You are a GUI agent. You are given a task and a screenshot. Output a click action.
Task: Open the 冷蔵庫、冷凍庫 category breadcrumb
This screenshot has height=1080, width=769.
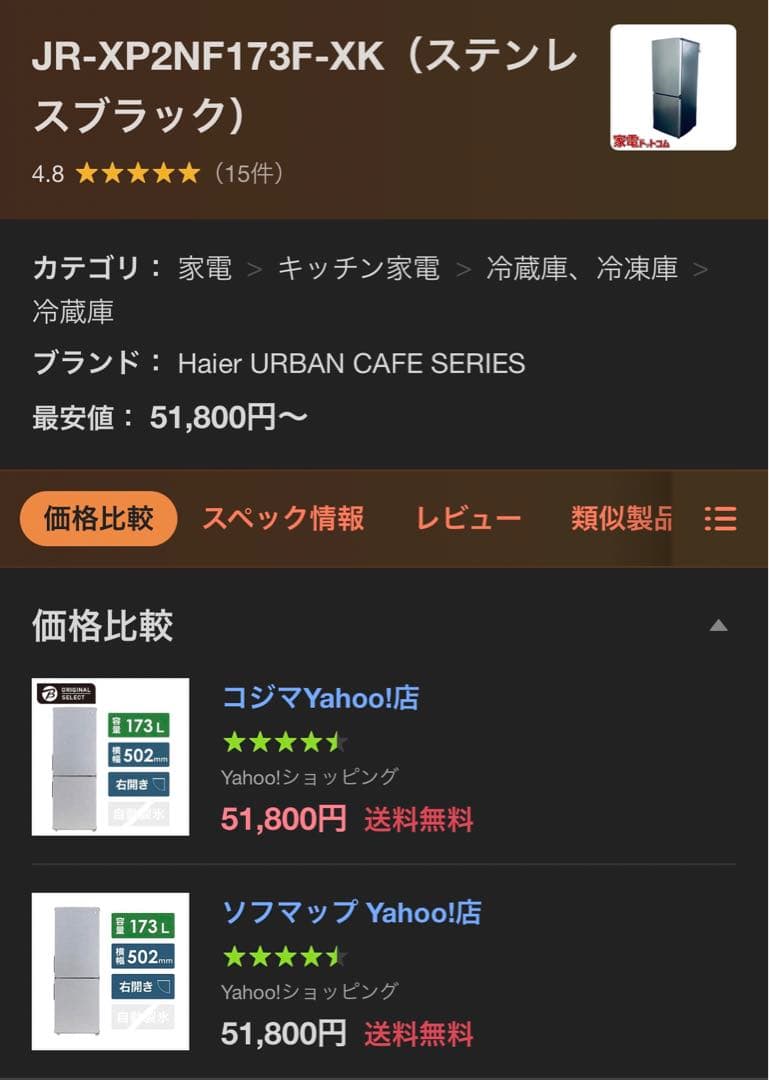tap(581, 268)
